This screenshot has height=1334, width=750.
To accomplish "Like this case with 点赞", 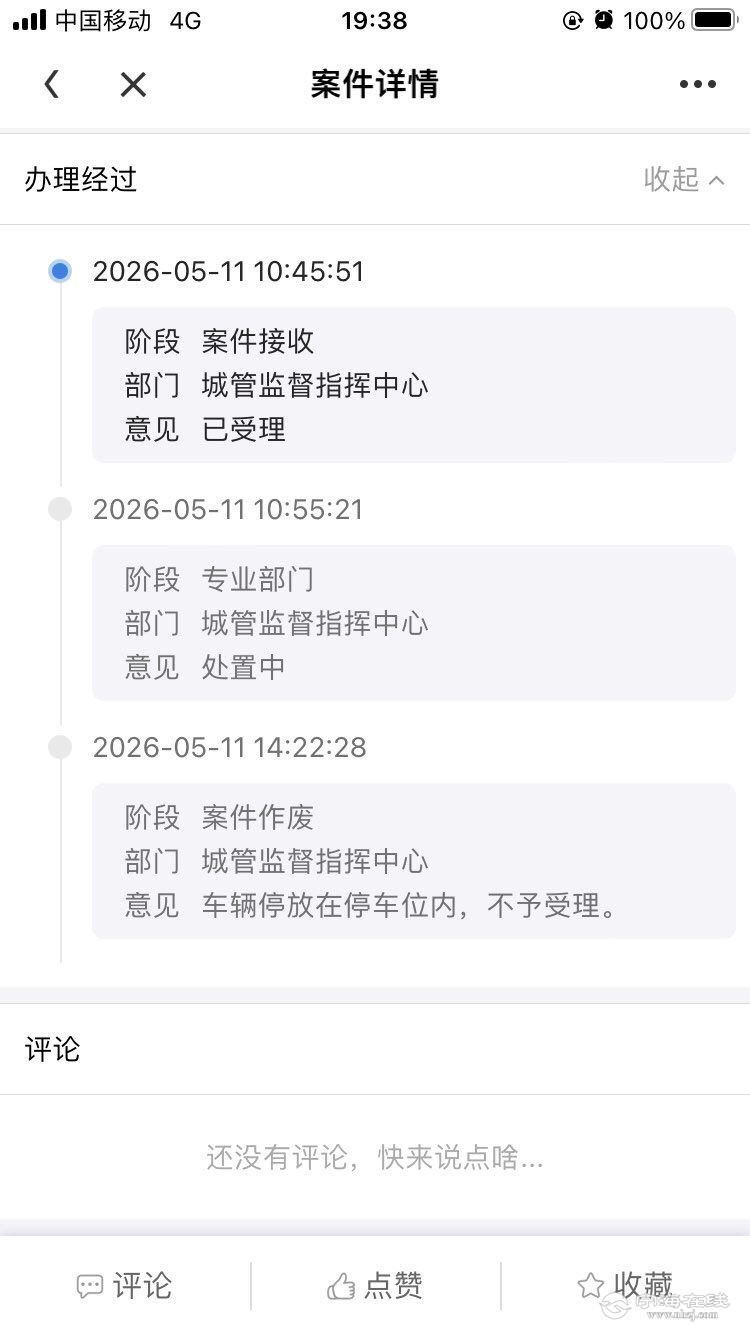I will pos(375,1285).
